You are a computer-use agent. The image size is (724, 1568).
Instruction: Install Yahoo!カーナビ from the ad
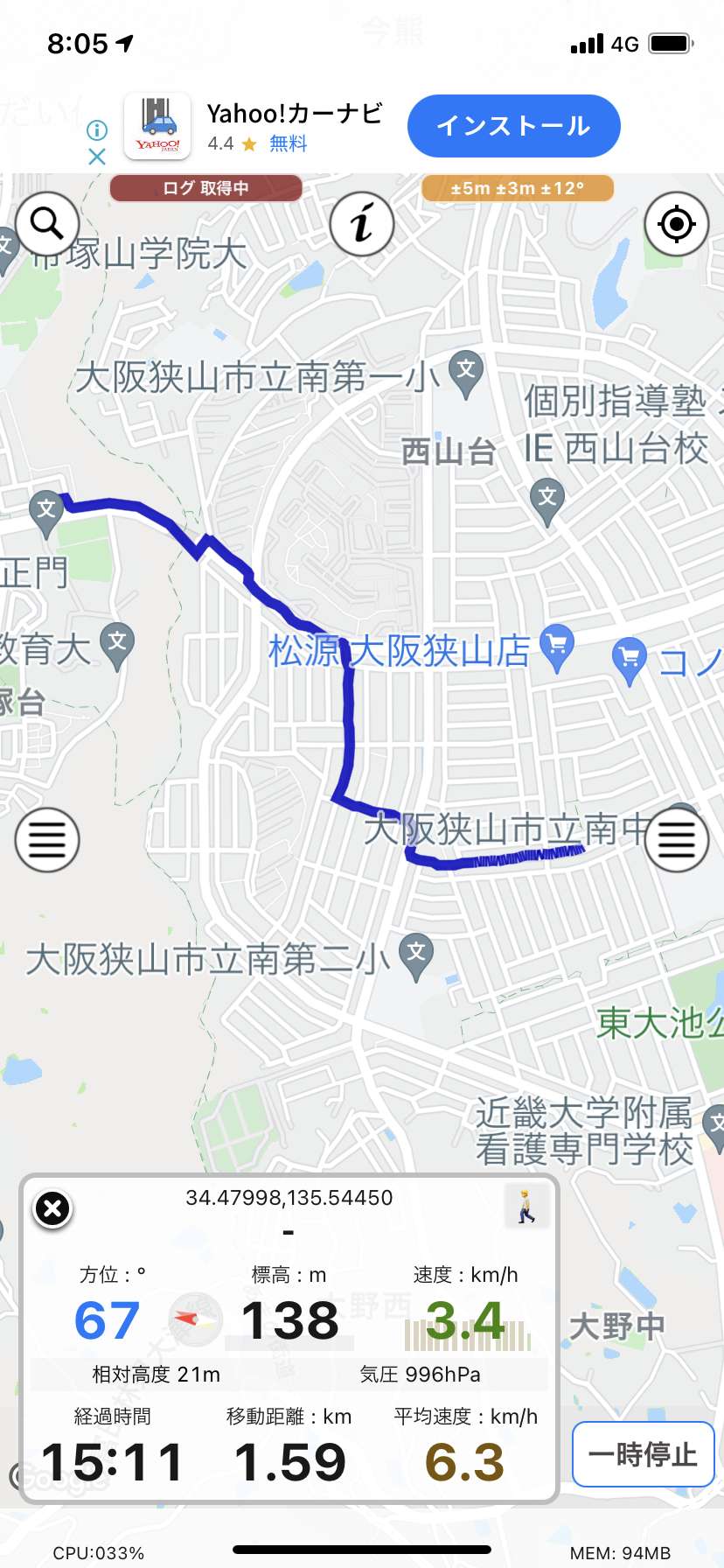click(514, 126)
